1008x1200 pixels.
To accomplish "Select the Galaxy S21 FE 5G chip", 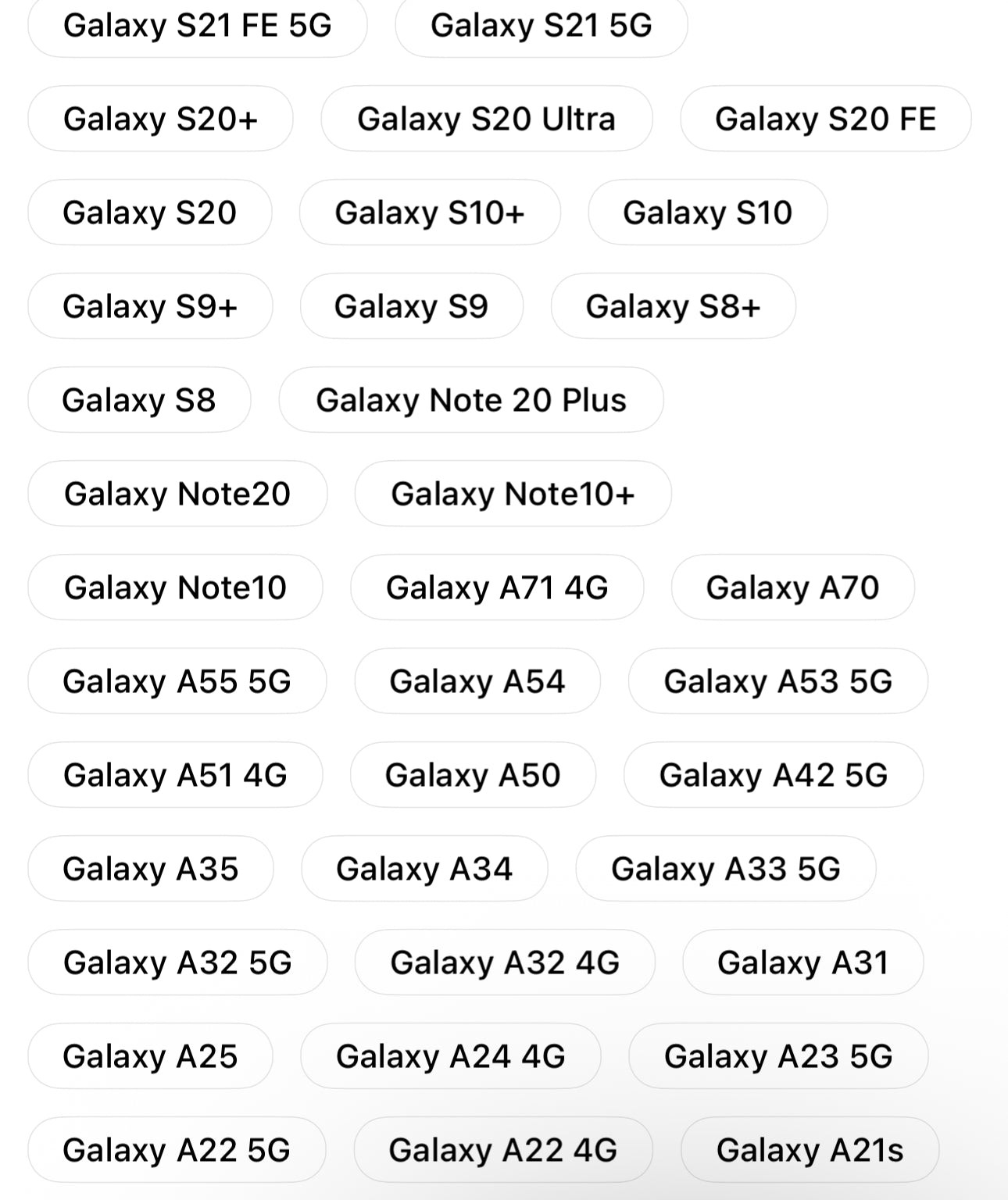I will point(197,26).
